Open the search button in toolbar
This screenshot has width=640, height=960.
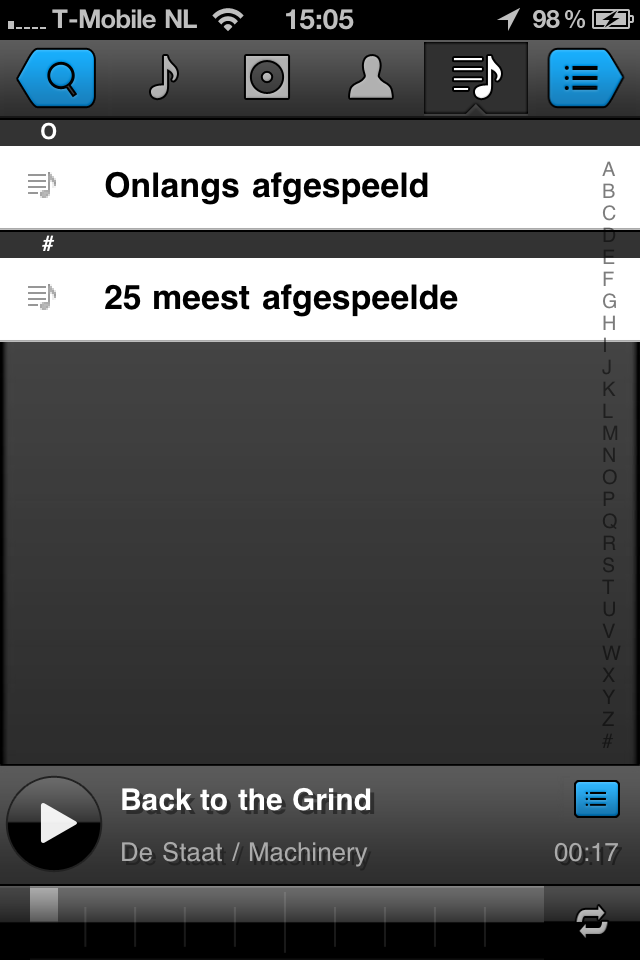tap(56, 78)
